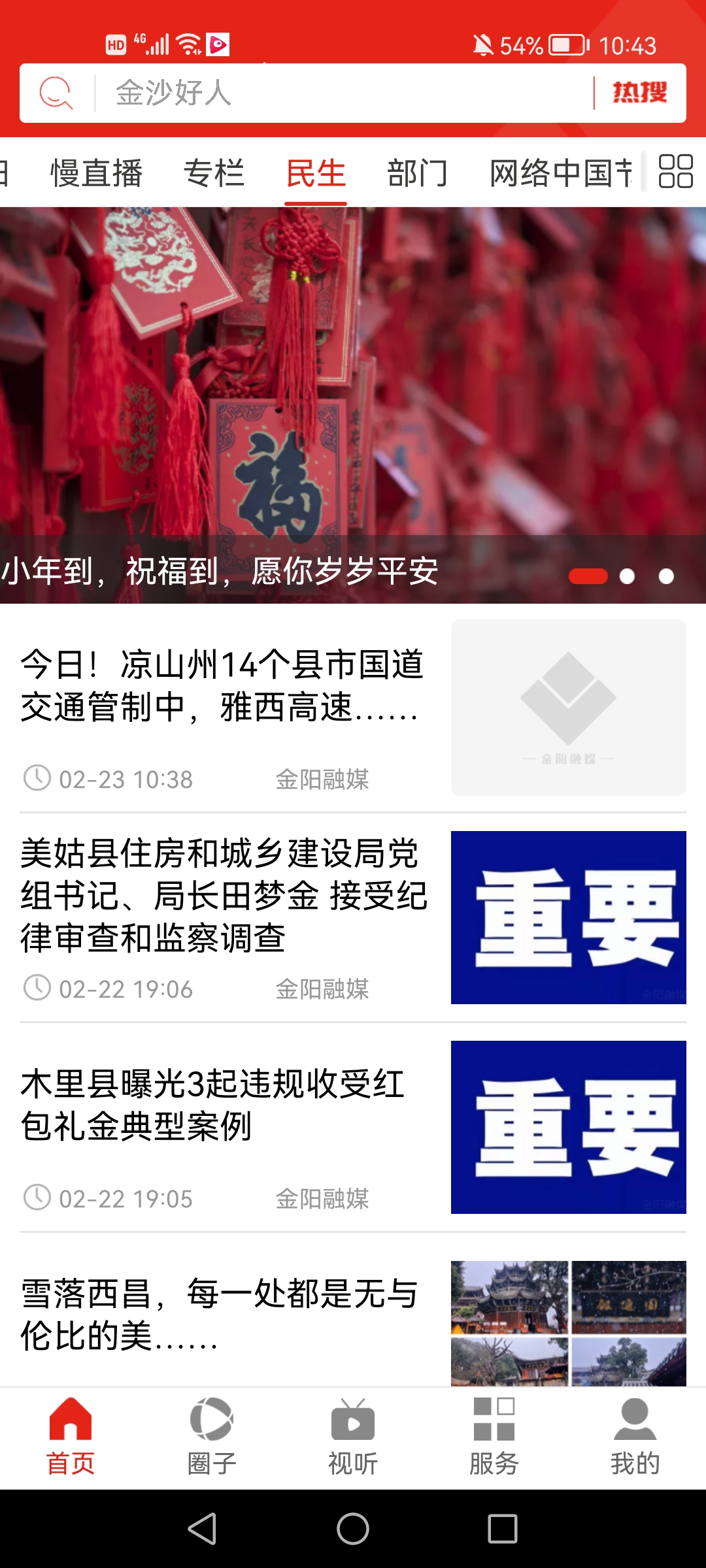Open the 美姑县住房和城乡建设局 news item
Viewport: 706px width, 1568px height.
[222, 895]
